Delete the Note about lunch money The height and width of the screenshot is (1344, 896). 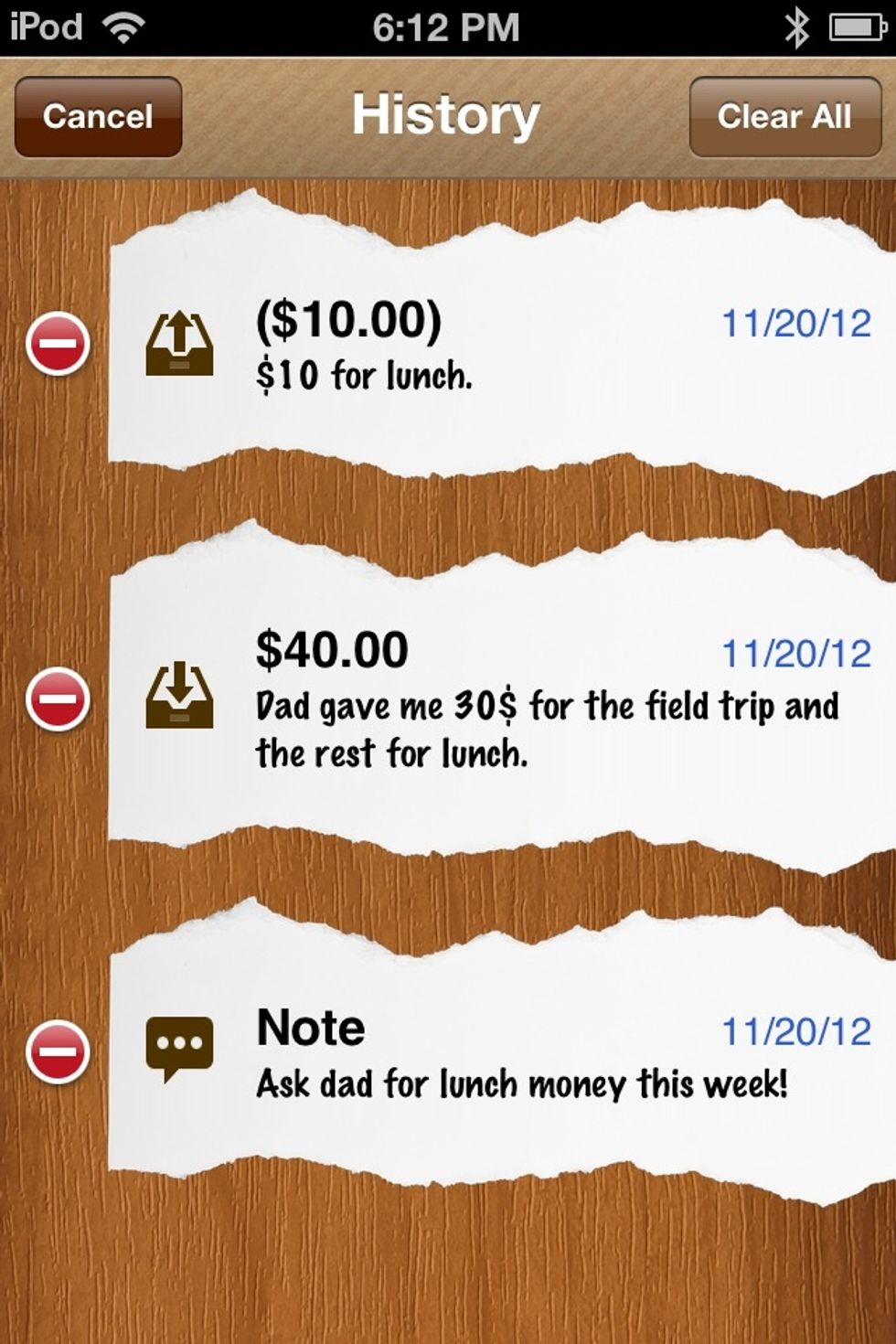pyautogui.click(x=58, y=1051)
